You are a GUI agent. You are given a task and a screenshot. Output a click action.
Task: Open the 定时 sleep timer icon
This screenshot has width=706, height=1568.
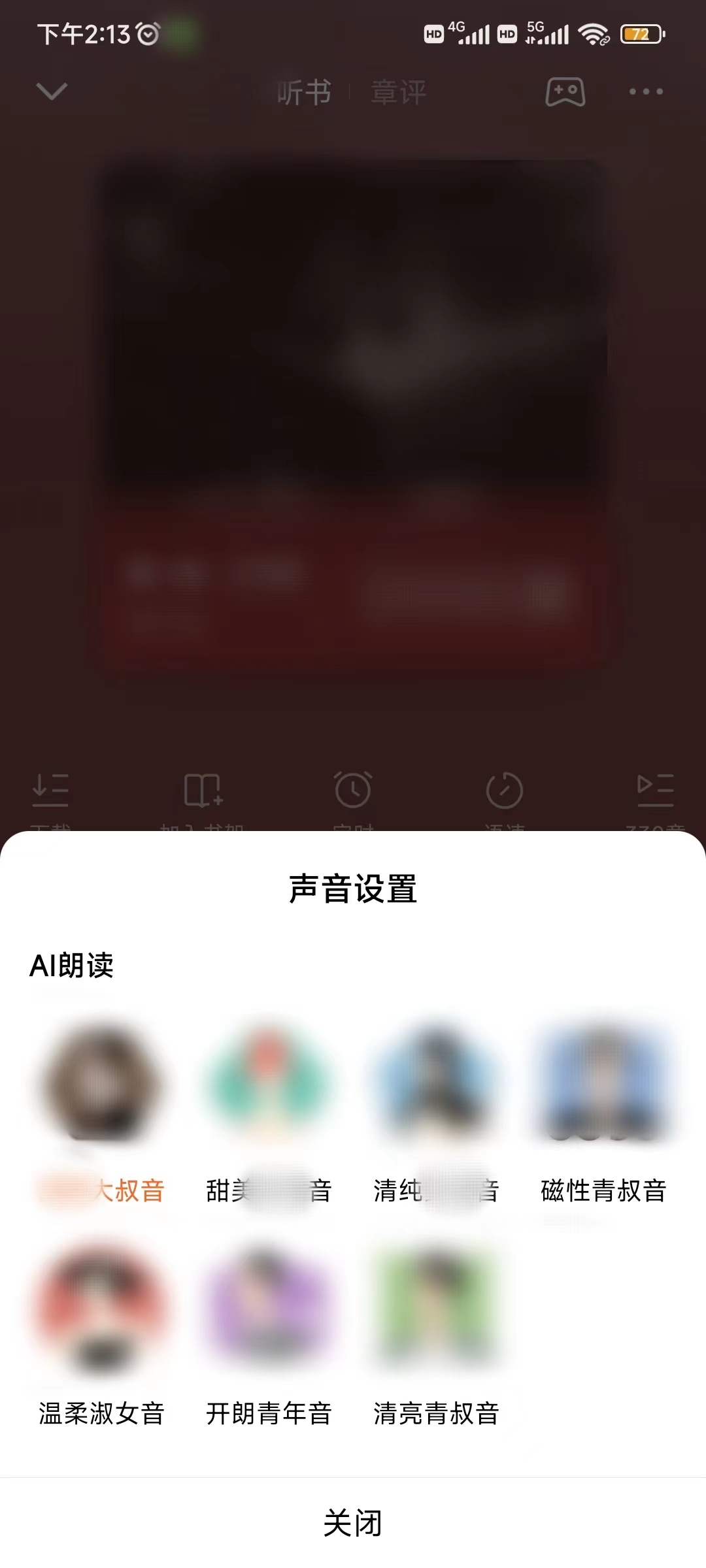tap(353, 792)
